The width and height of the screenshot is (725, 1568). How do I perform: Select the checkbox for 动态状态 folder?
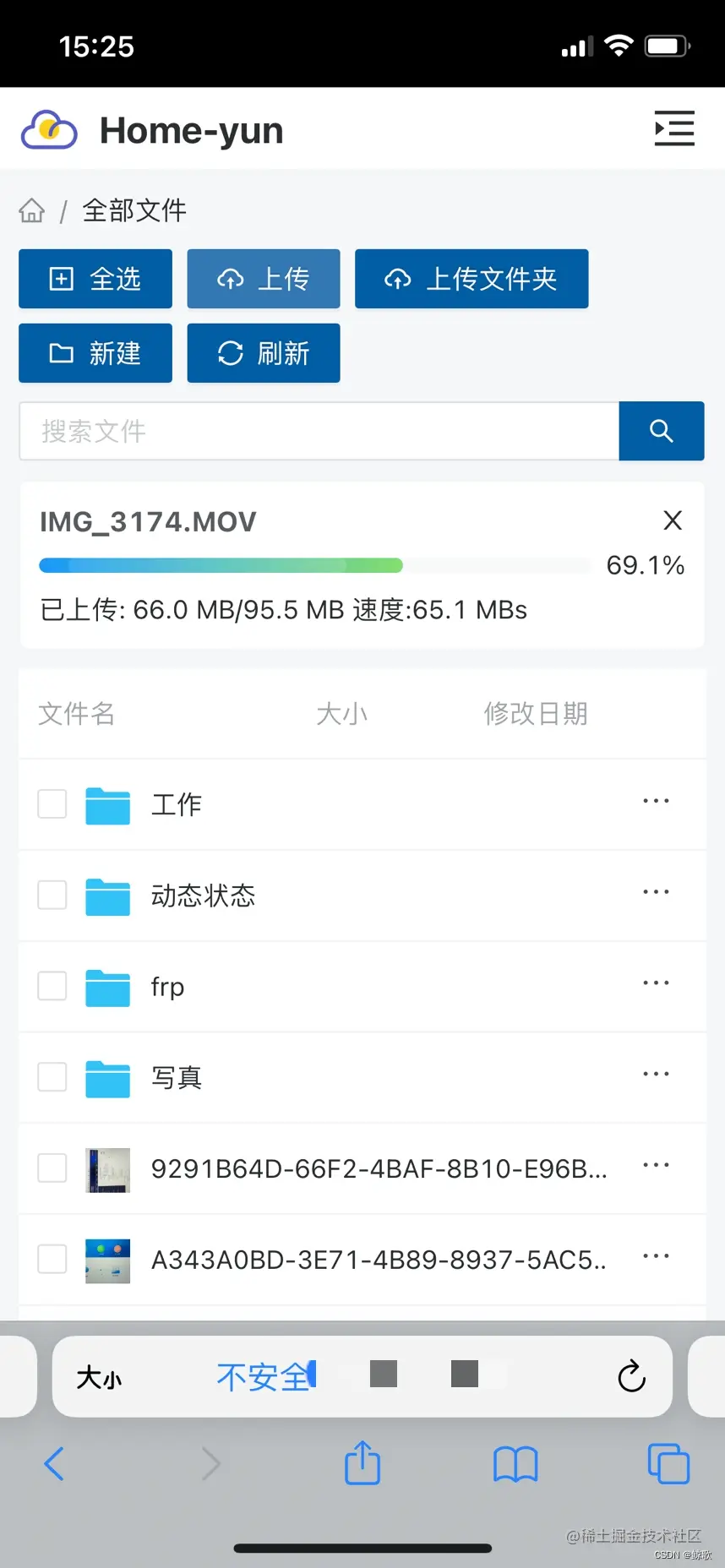(52, 896)
